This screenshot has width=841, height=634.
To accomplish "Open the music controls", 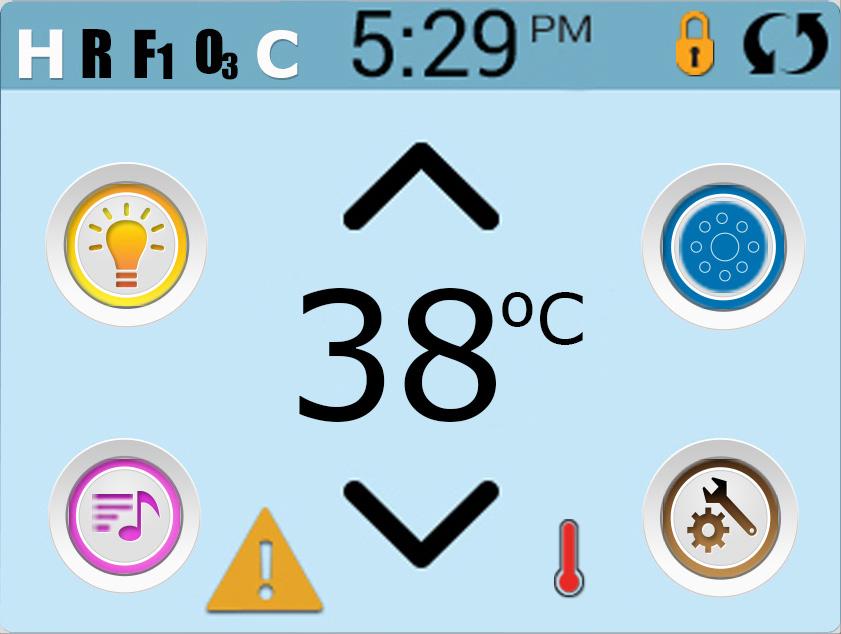I will (x=126, y=517).
